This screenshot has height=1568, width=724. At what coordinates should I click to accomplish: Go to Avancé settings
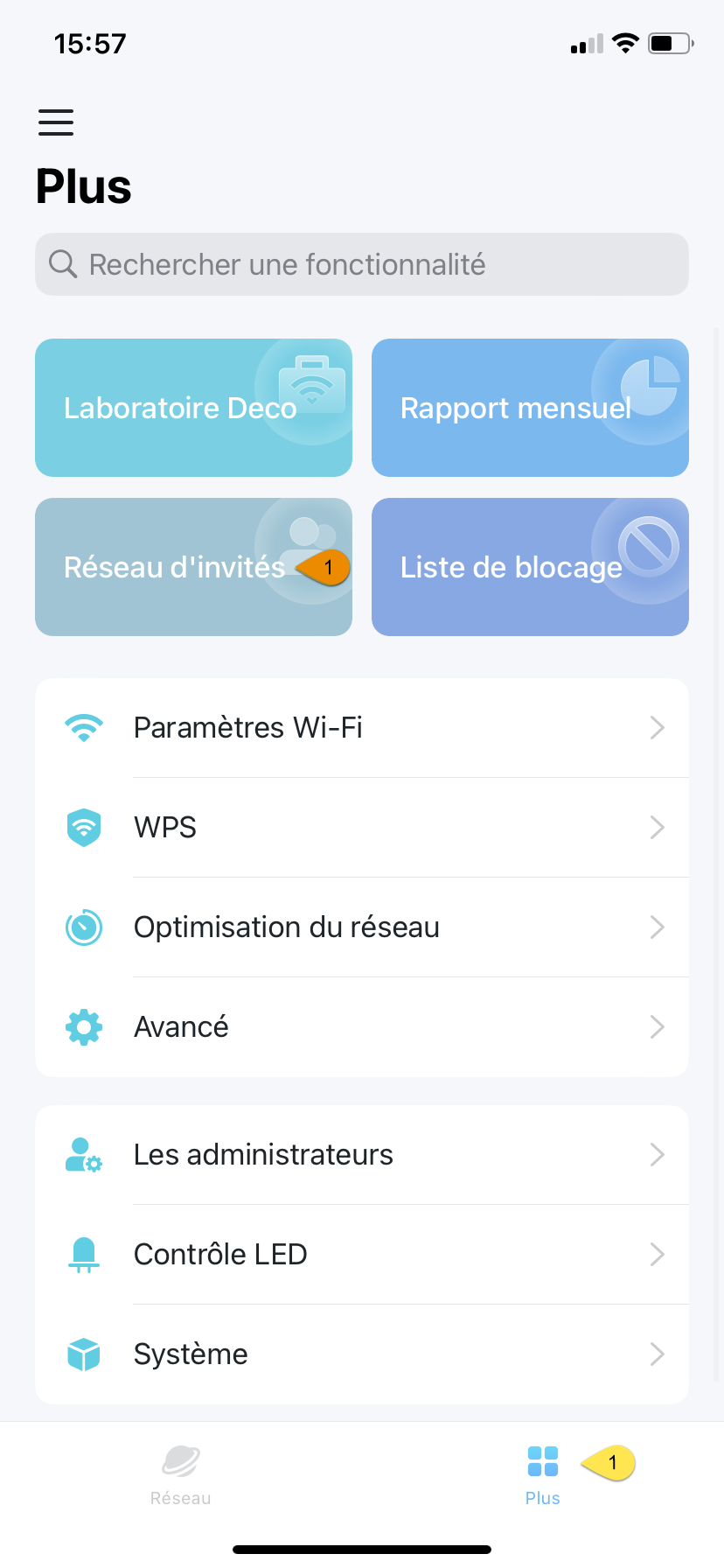tap(362, 1027)
